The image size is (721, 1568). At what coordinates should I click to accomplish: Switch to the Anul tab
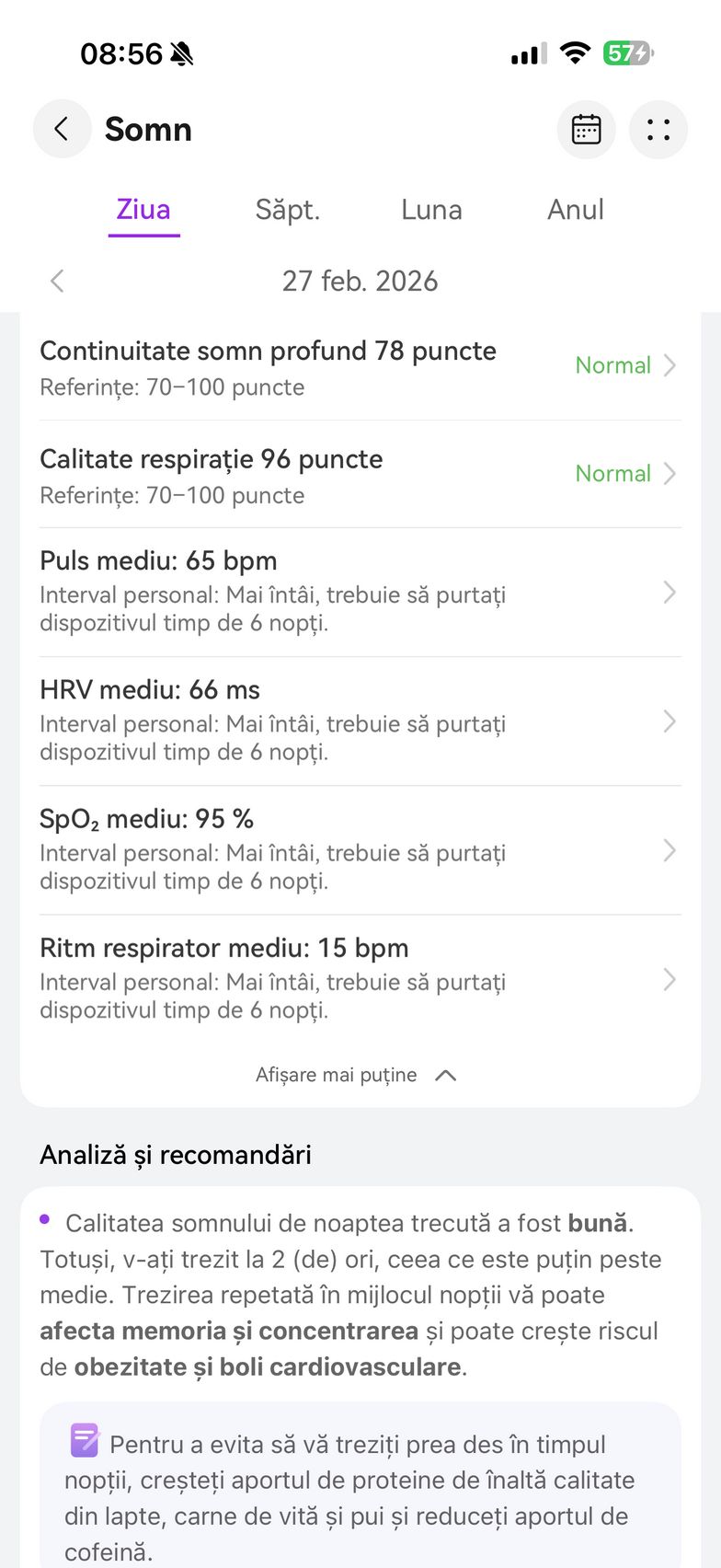(x=576, y=210)
